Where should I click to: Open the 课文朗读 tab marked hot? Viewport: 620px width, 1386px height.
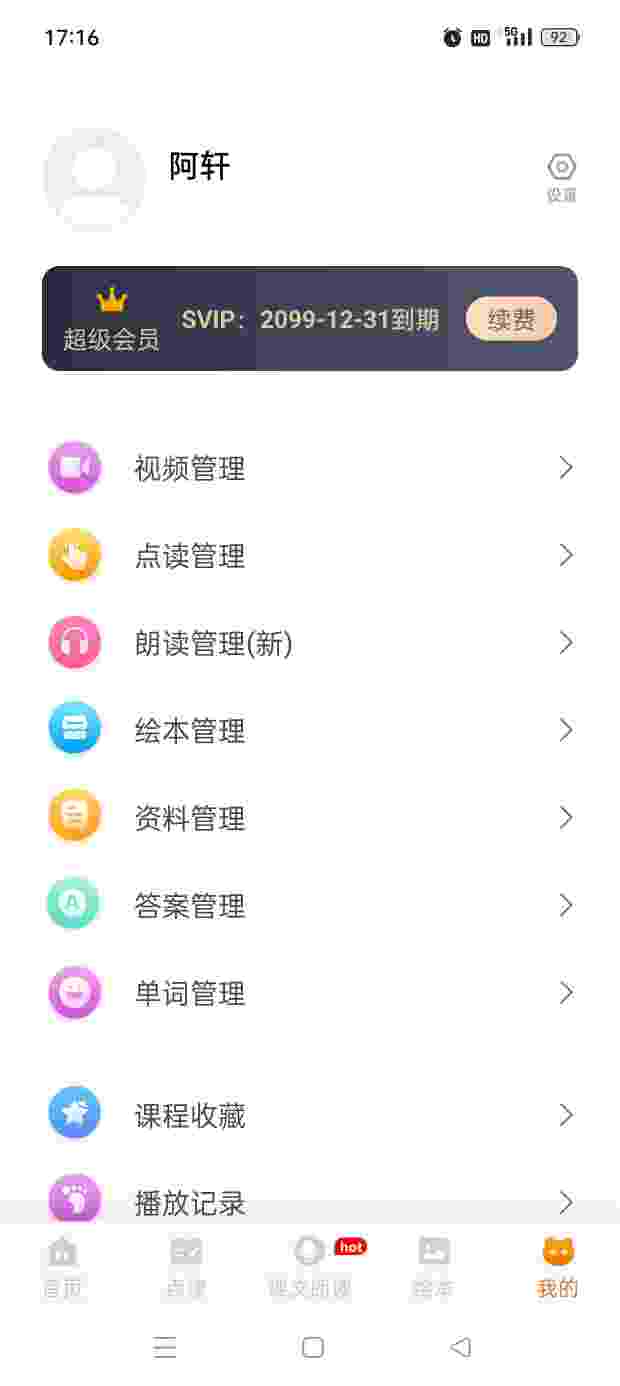[x=310, y=1266]
